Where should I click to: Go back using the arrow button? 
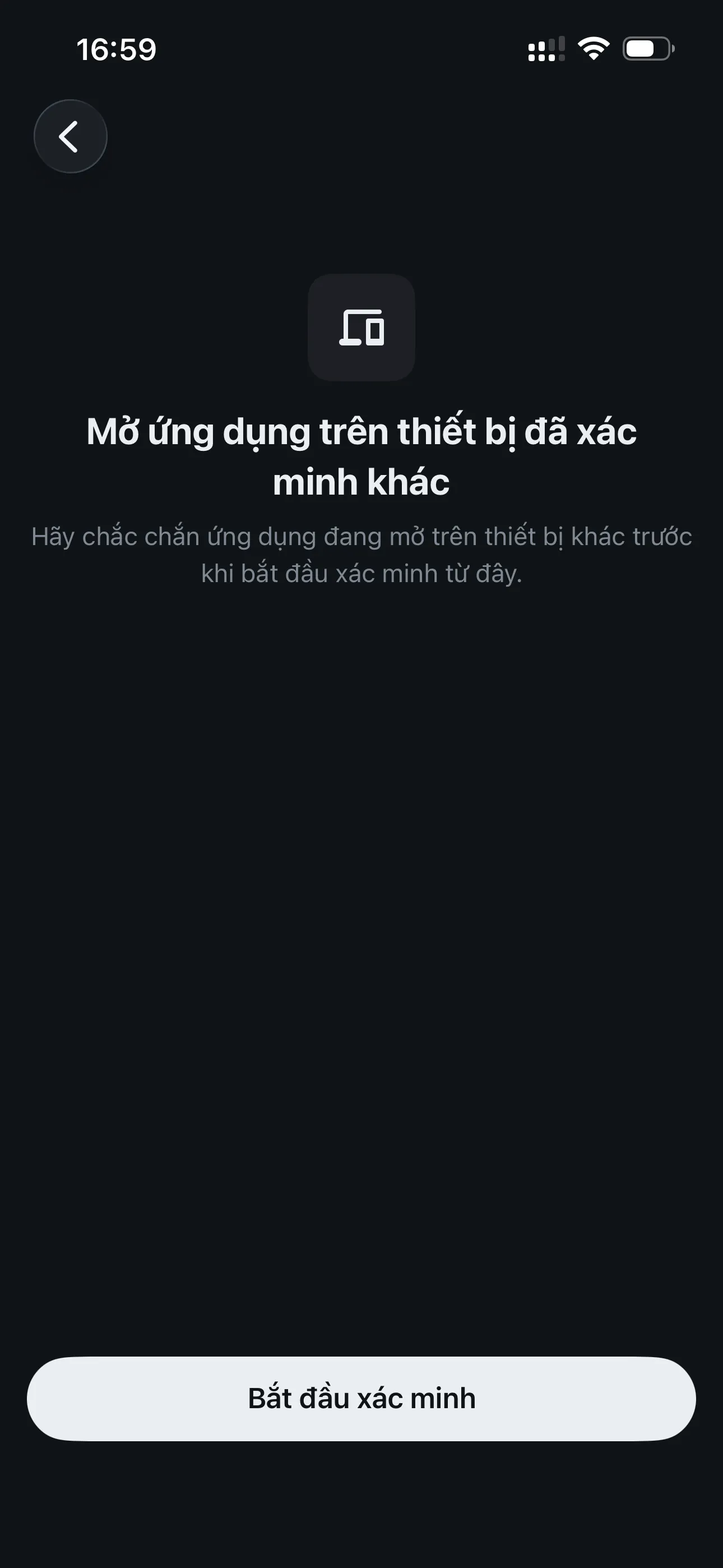71,136
